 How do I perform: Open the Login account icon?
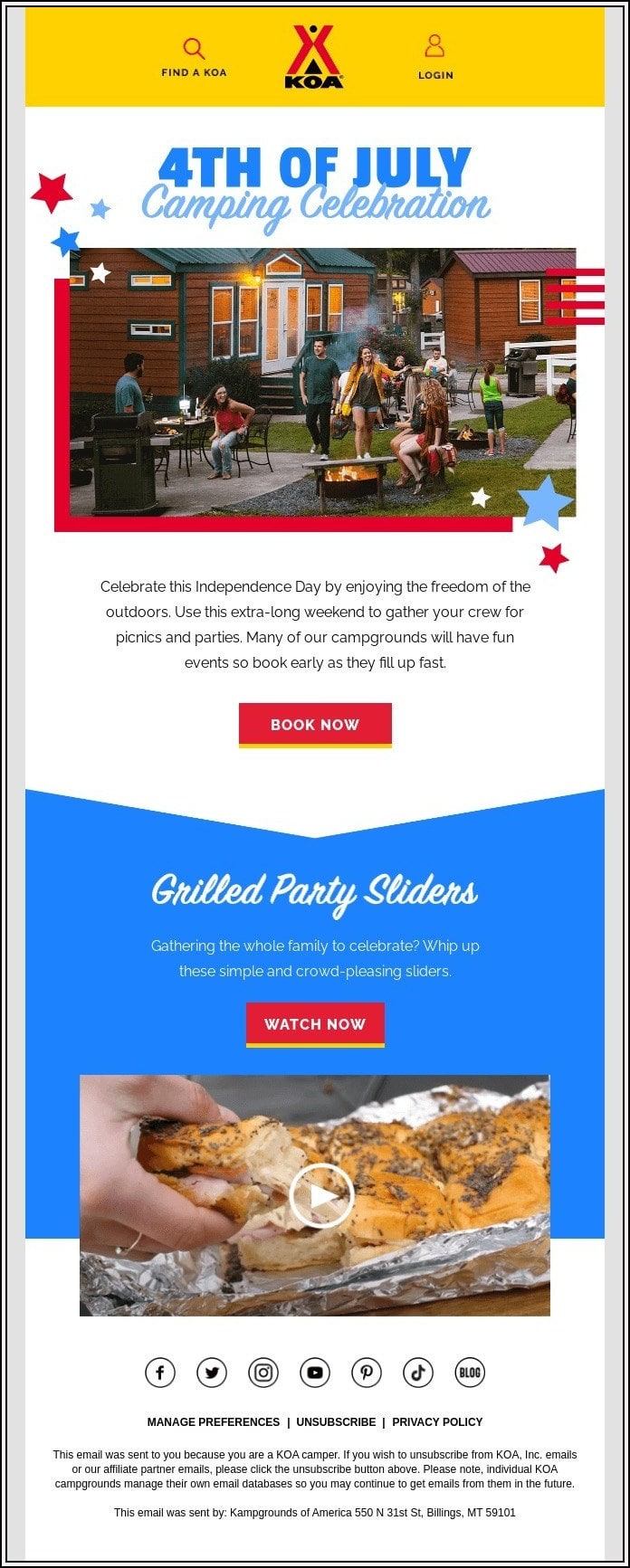tap(435, 56)
